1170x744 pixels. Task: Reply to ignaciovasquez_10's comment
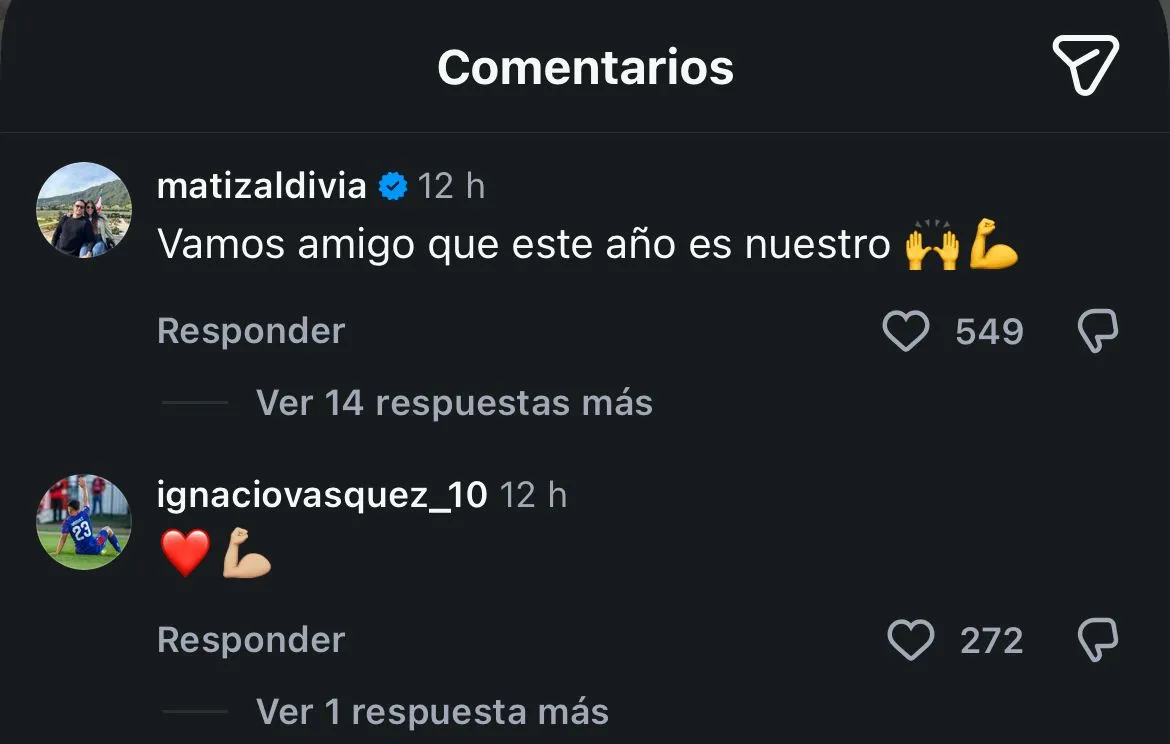click(251, 640)
